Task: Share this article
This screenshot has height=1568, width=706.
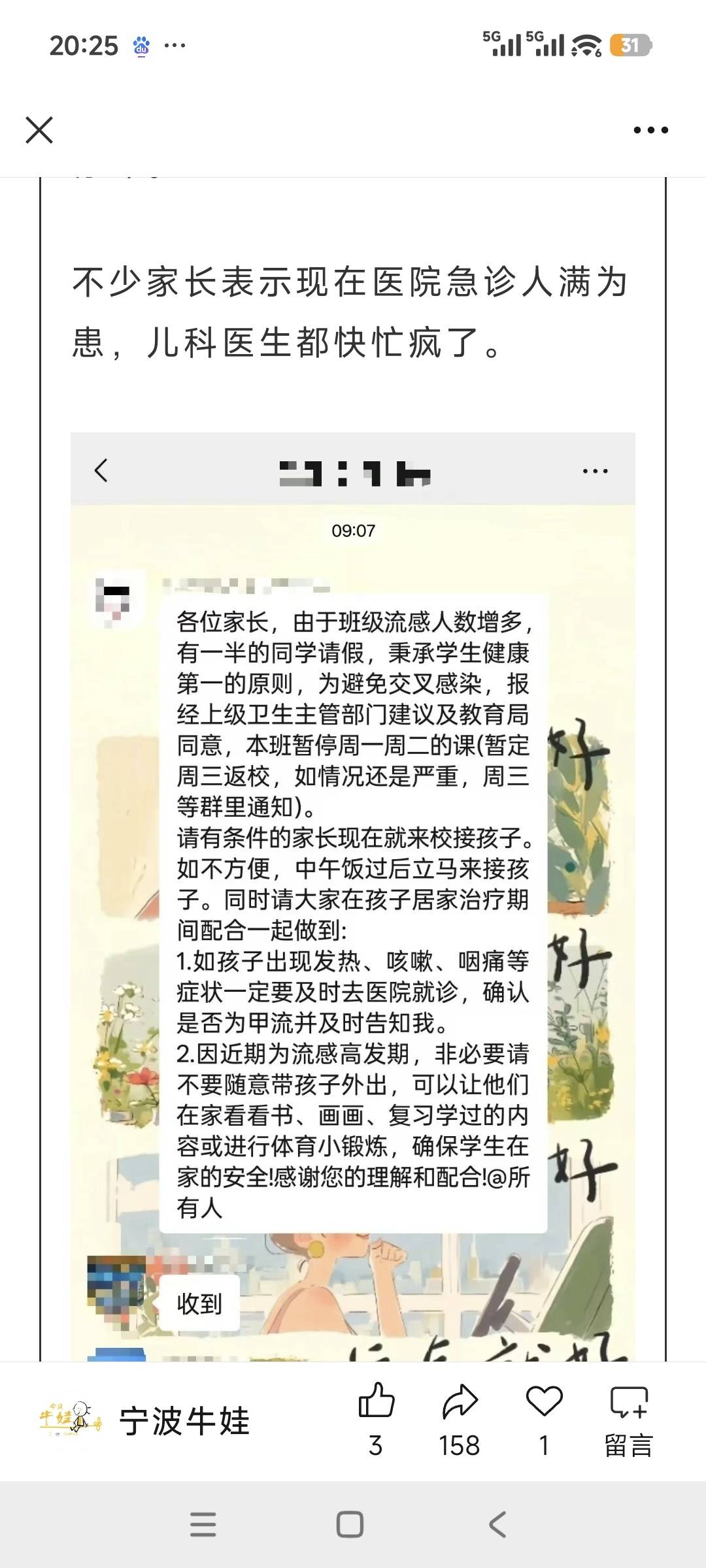Action: [460, 1403]
